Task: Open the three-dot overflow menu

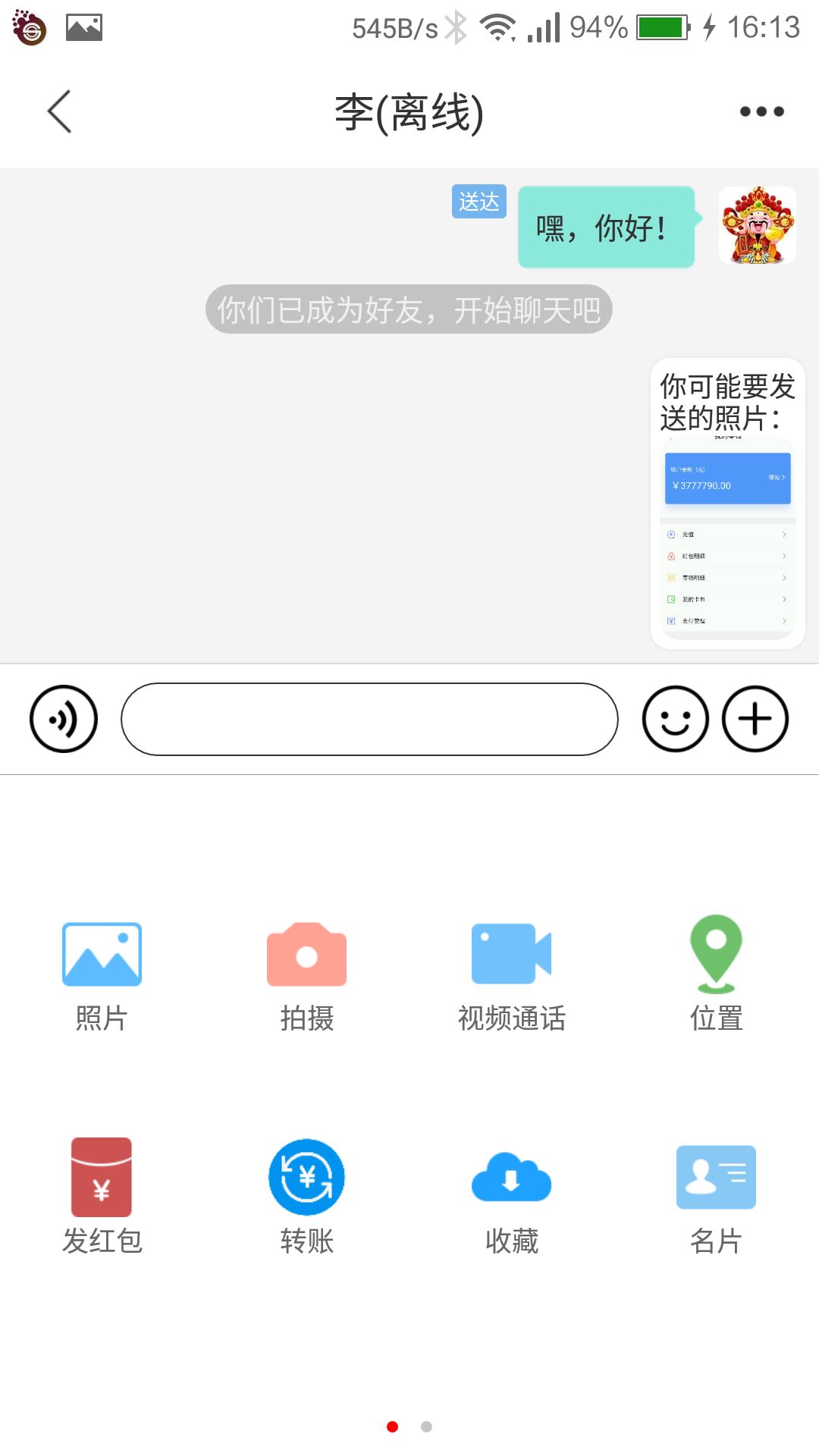Action: coord(761,111)
